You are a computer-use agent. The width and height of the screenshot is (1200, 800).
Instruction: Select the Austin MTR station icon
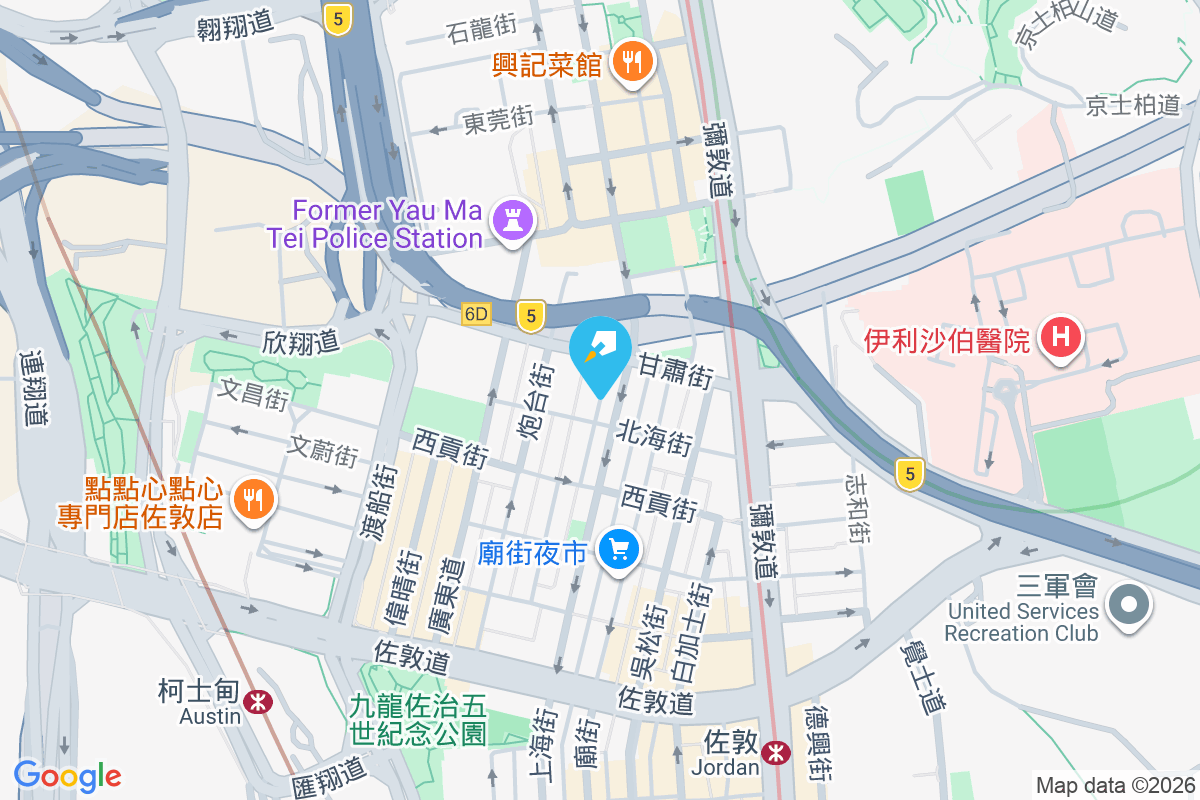(x=258, y=702)
